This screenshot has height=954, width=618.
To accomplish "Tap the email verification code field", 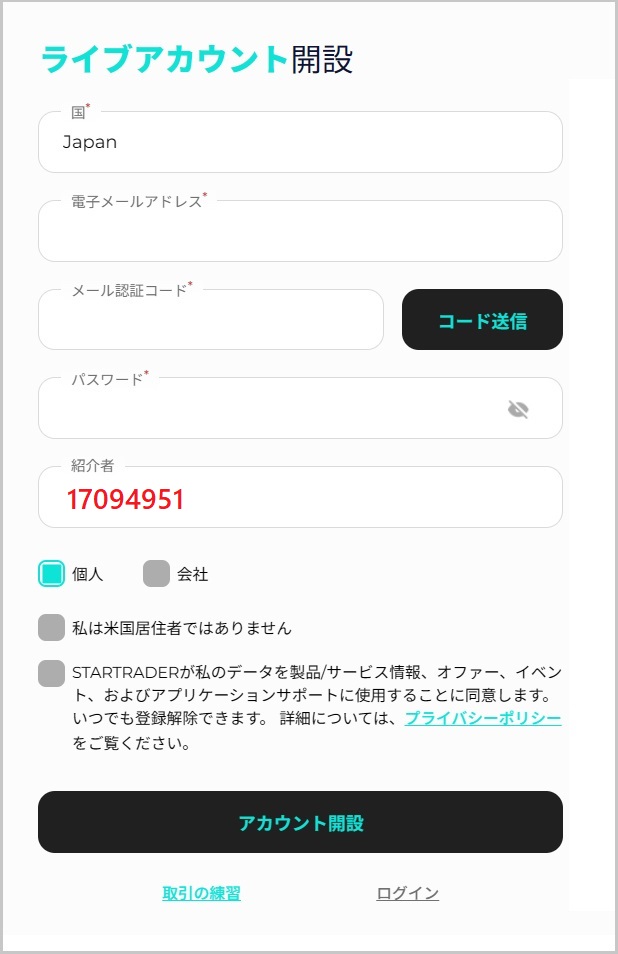I will (210, 321).
